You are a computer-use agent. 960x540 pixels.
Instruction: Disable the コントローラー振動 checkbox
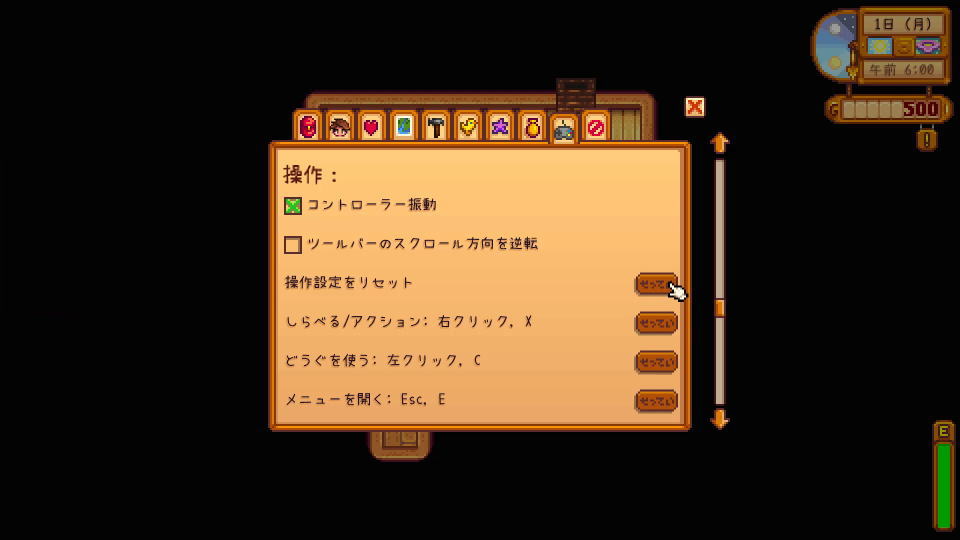[x=293, y=206]
